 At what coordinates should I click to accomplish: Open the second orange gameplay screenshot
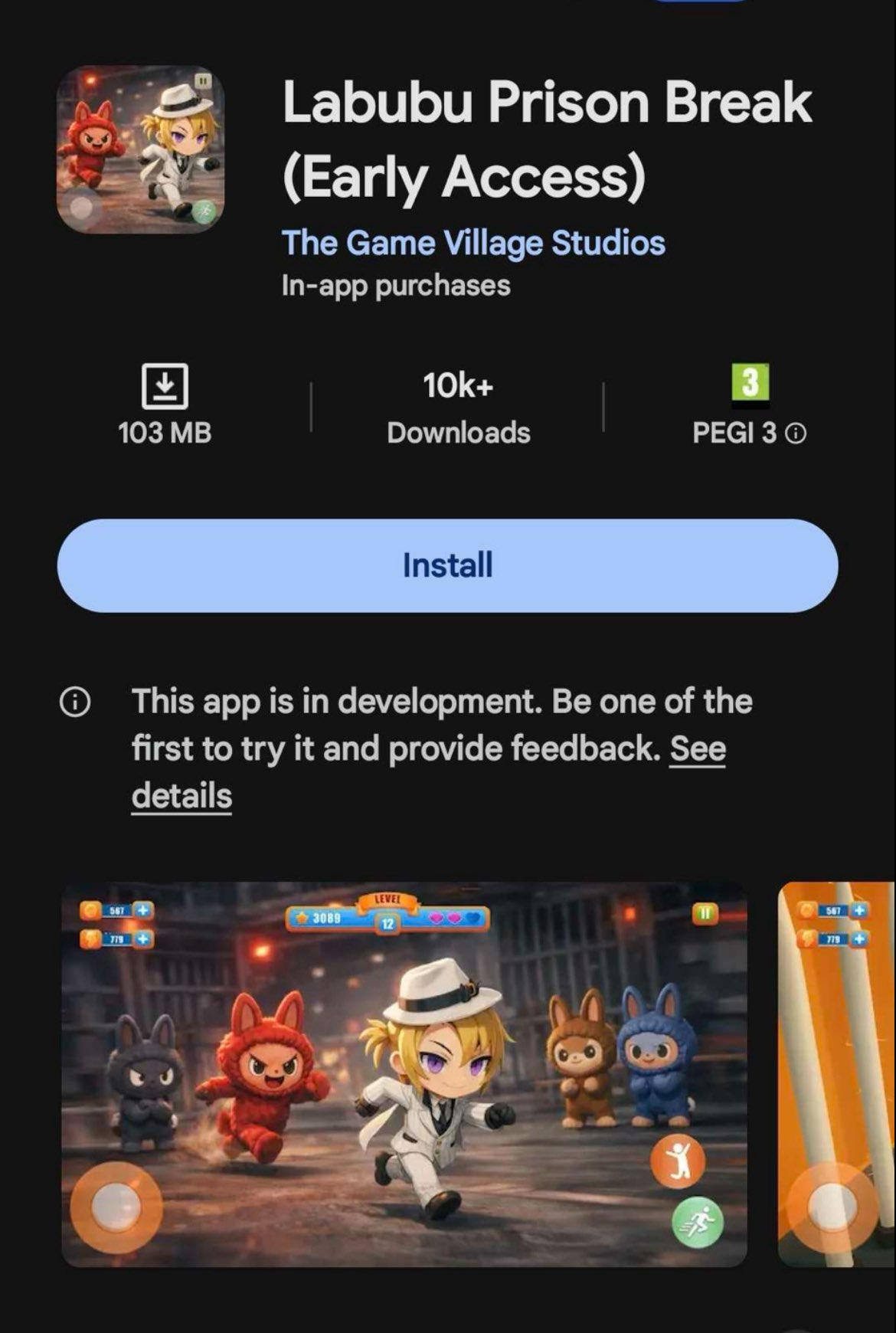pos(836,1074)
